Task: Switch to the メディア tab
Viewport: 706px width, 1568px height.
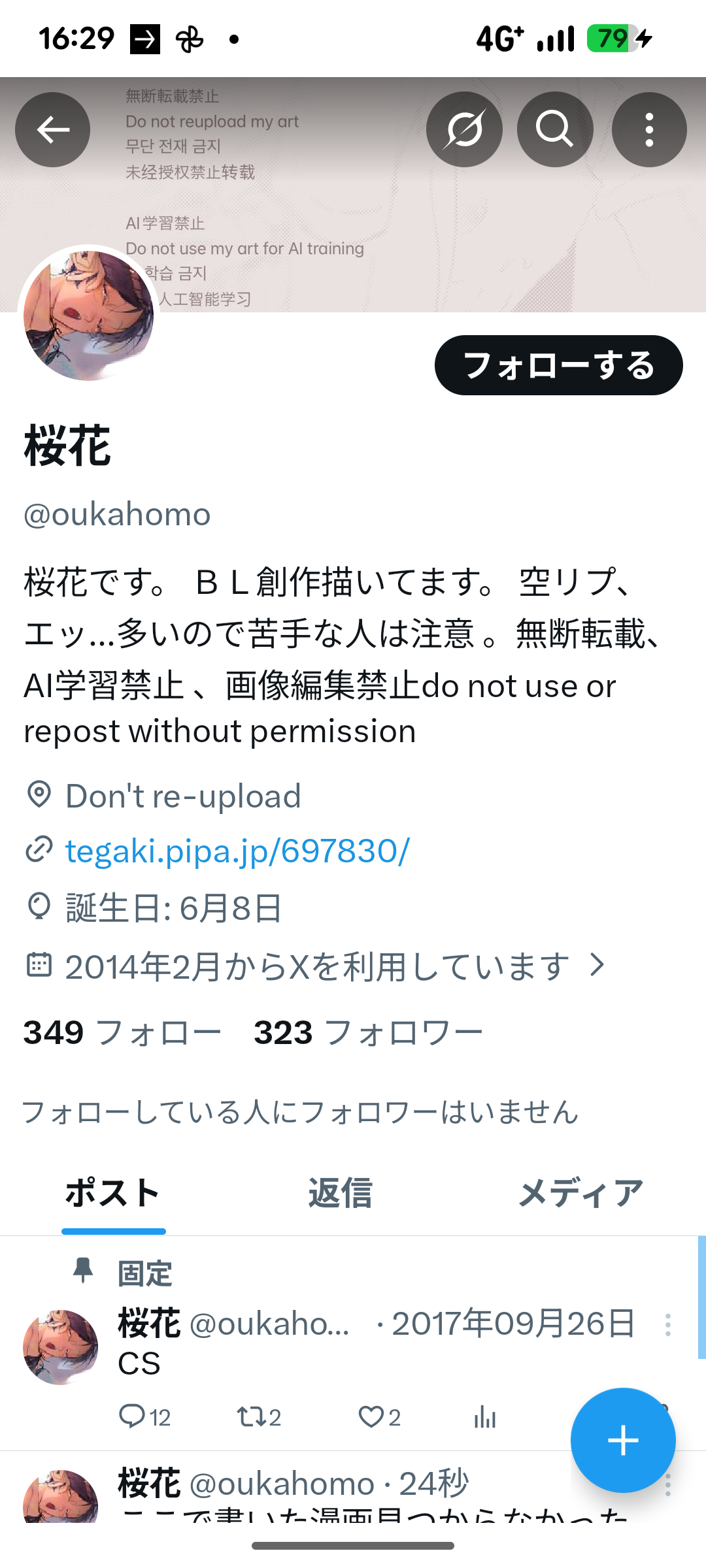Action: point(580,1193)
